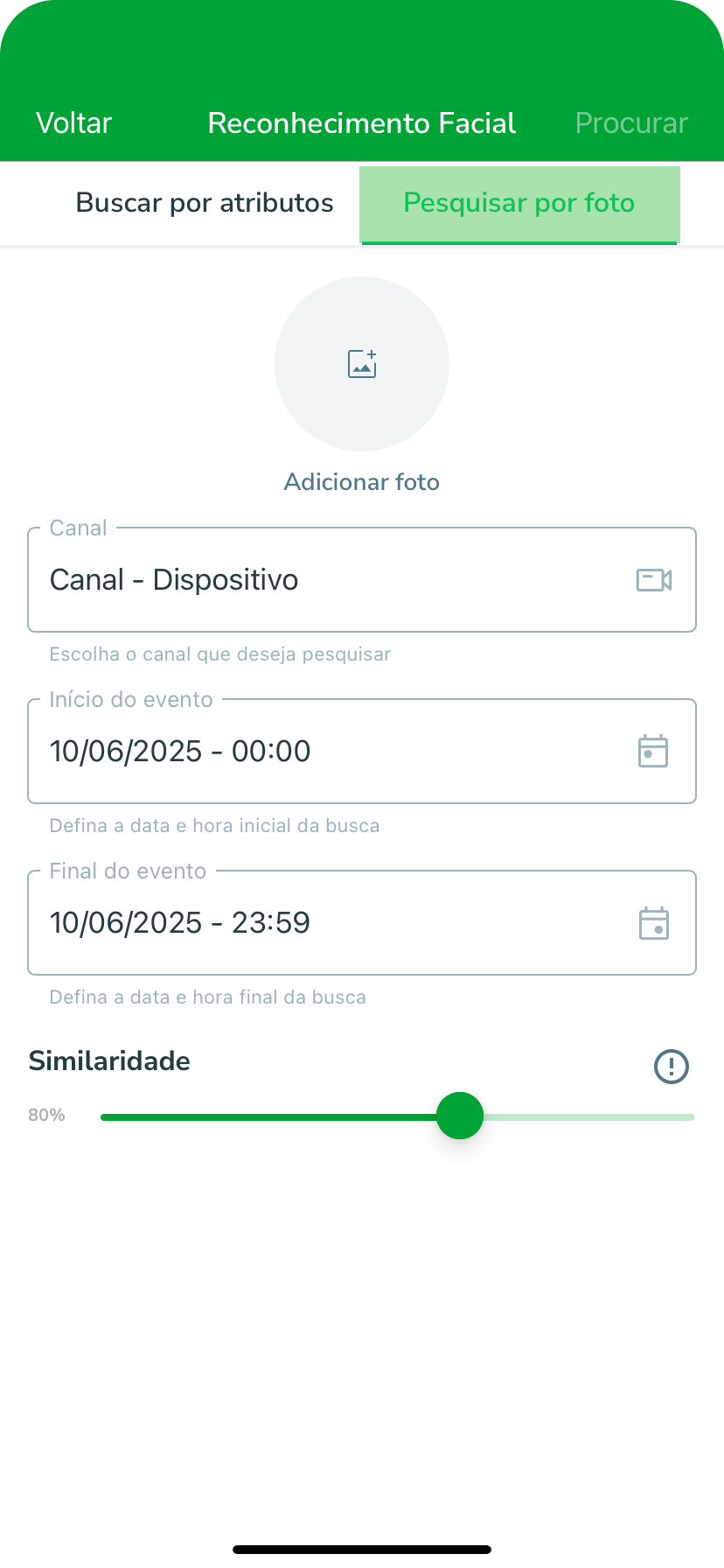Add a photo using the image placeholder

click(x=362, y=364)
